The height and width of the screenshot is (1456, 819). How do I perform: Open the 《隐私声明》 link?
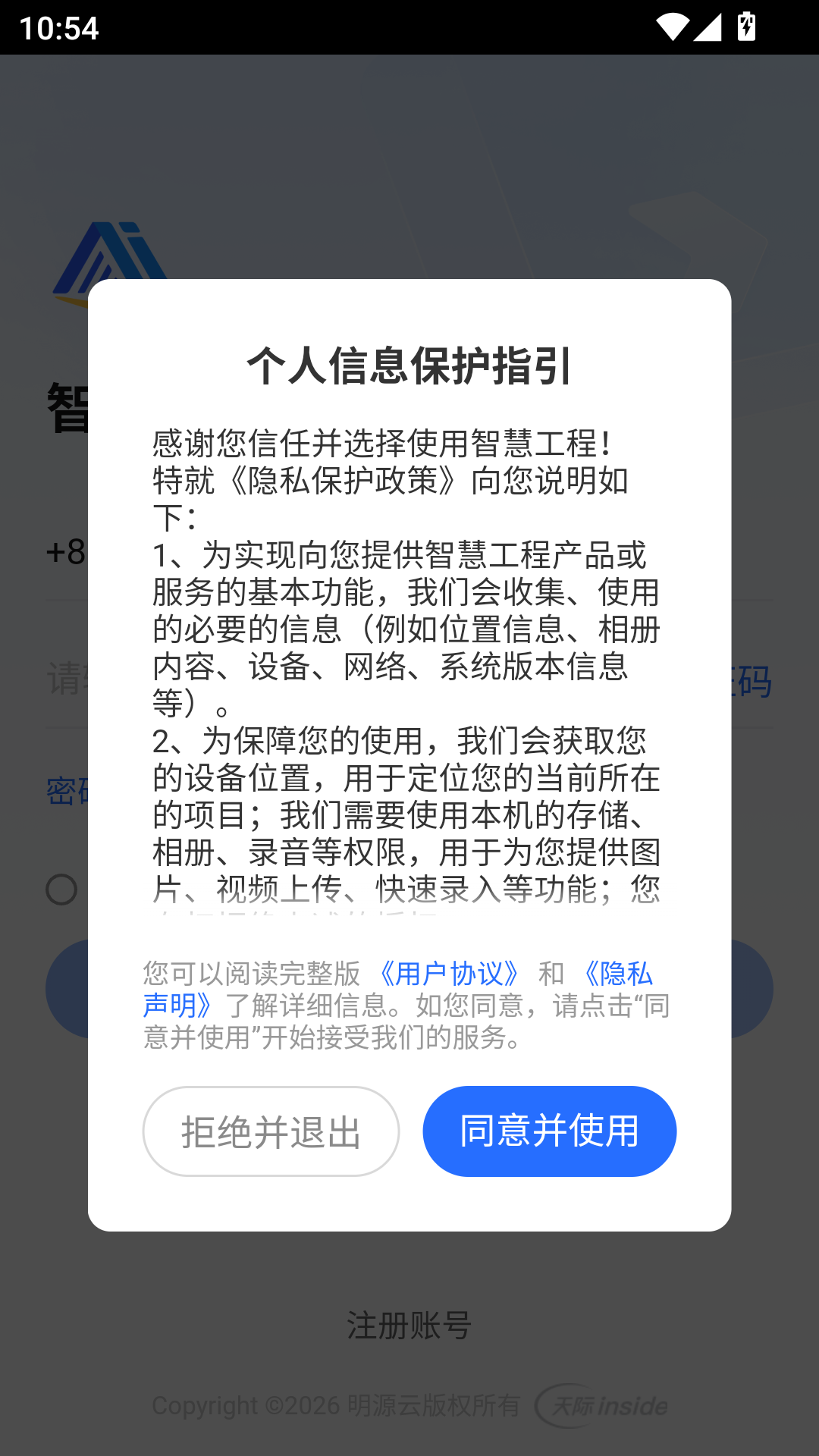coord(616,974)
